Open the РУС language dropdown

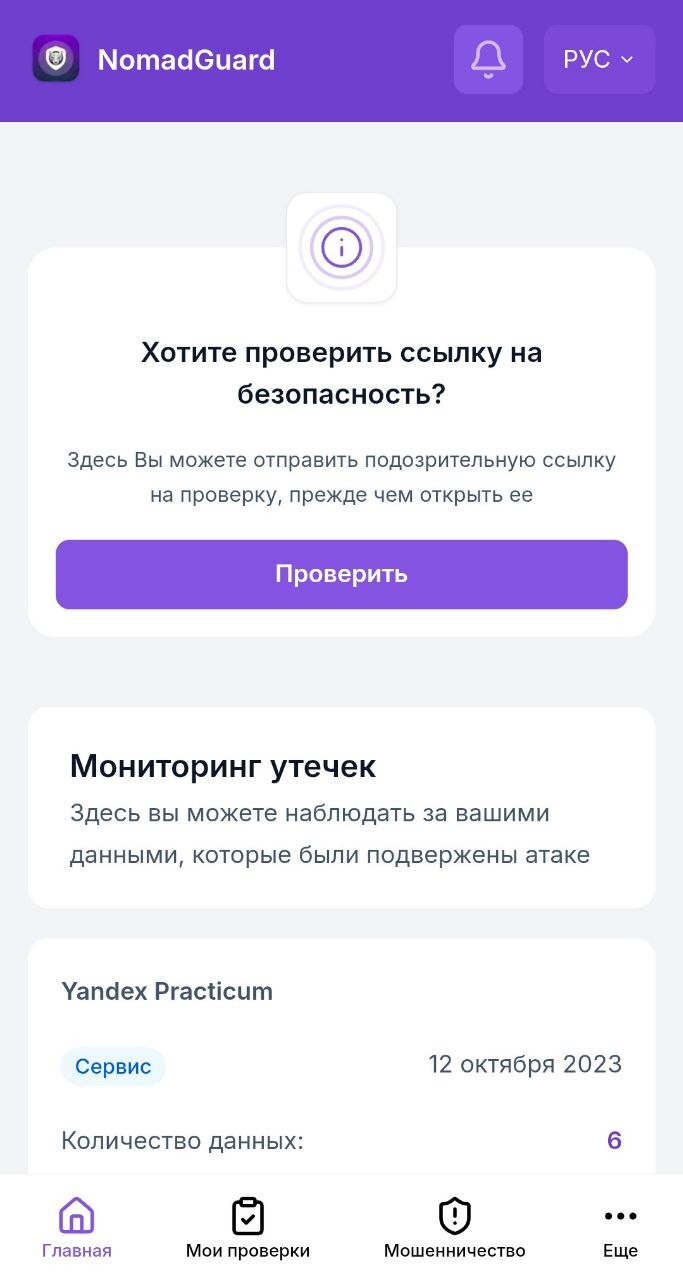click(599, 60)
